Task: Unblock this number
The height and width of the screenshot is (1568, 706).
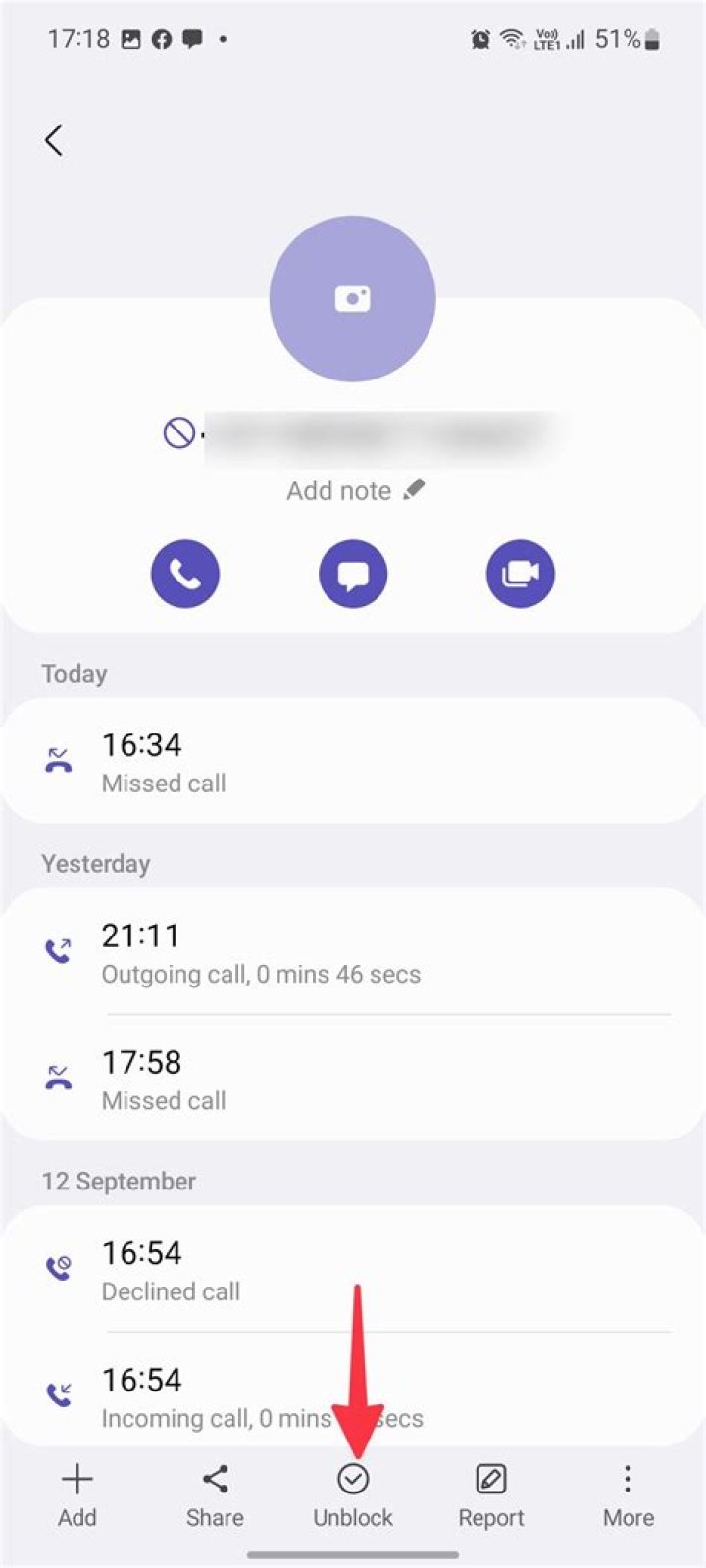Action: [353, 1495]
